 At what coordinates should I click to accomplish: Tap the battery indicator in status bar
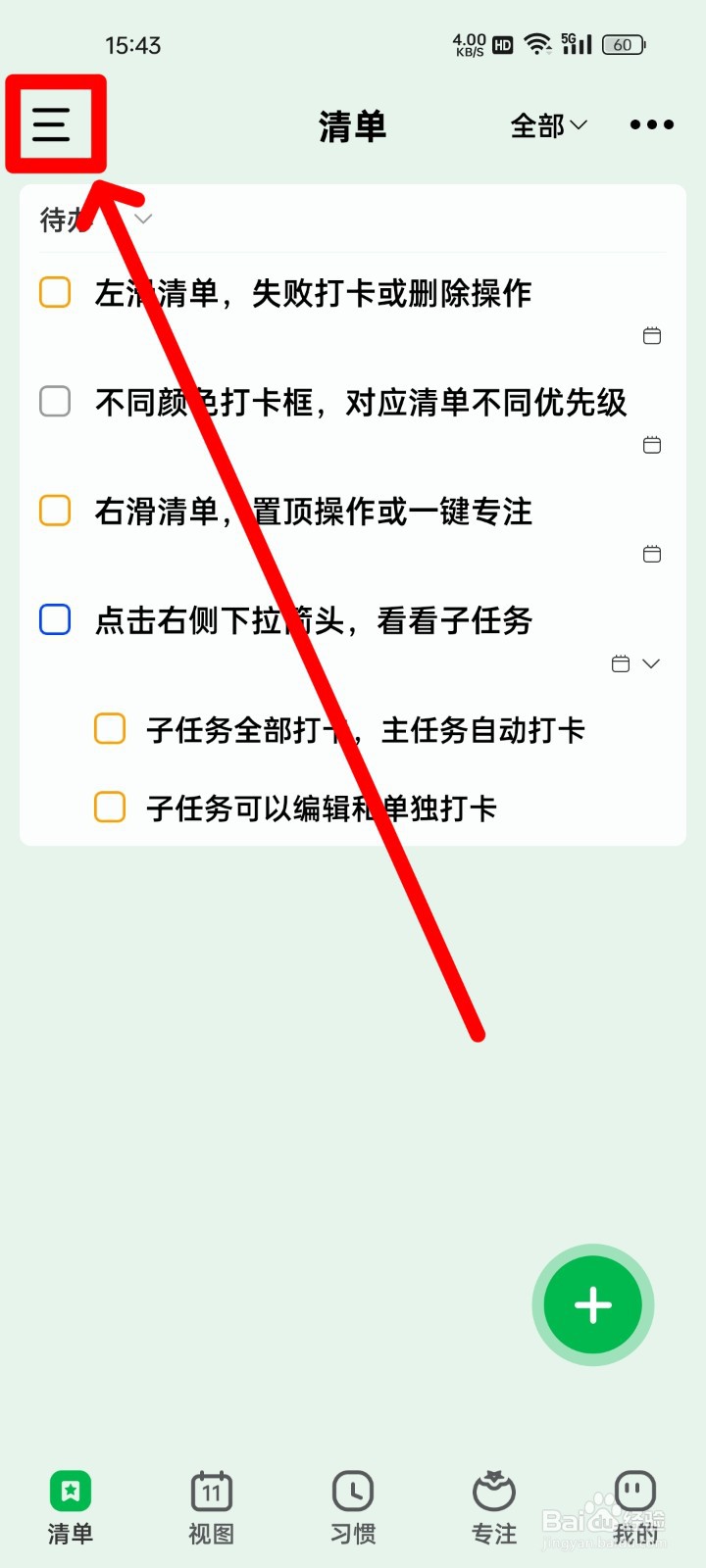[x=622, y=44]
